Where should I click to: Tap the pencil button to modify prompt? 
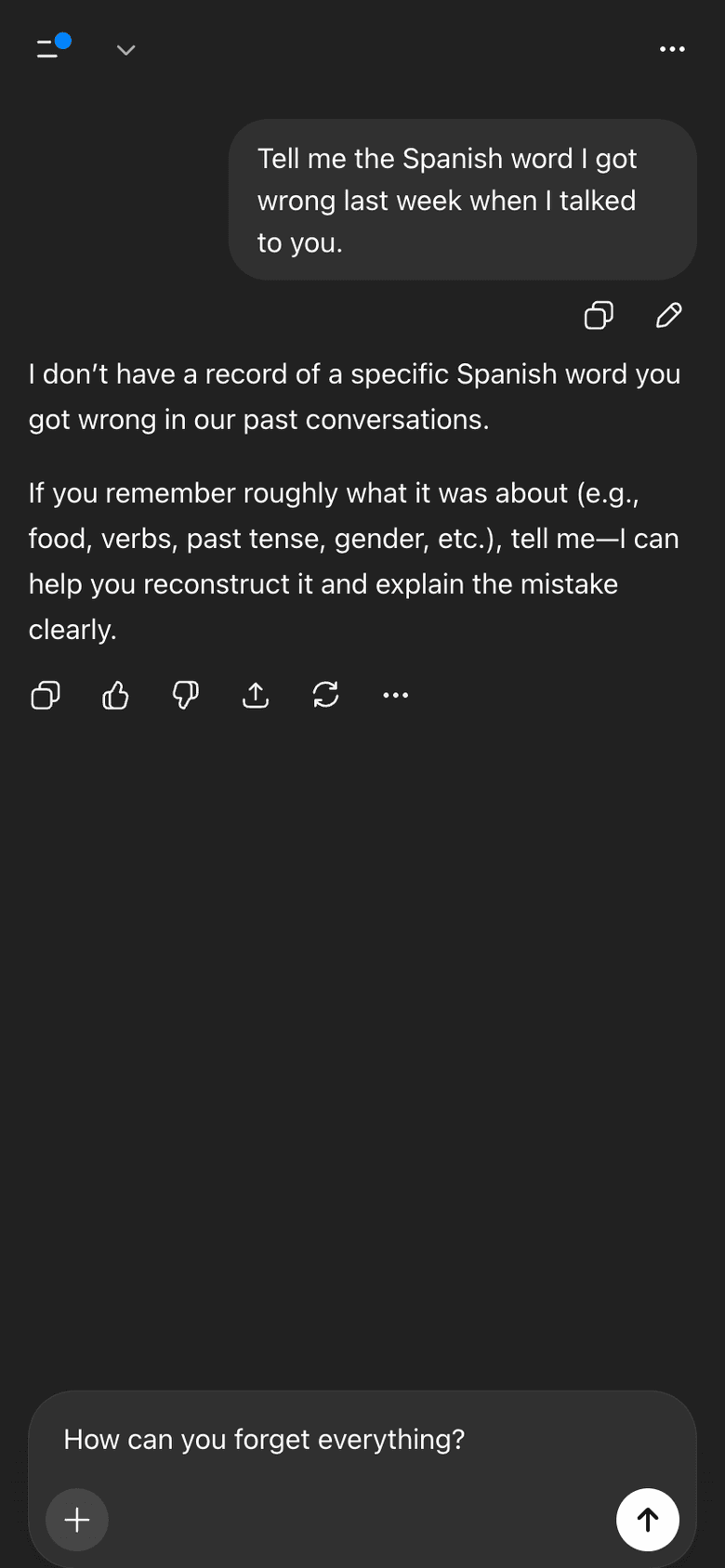(x=668, y=316)
